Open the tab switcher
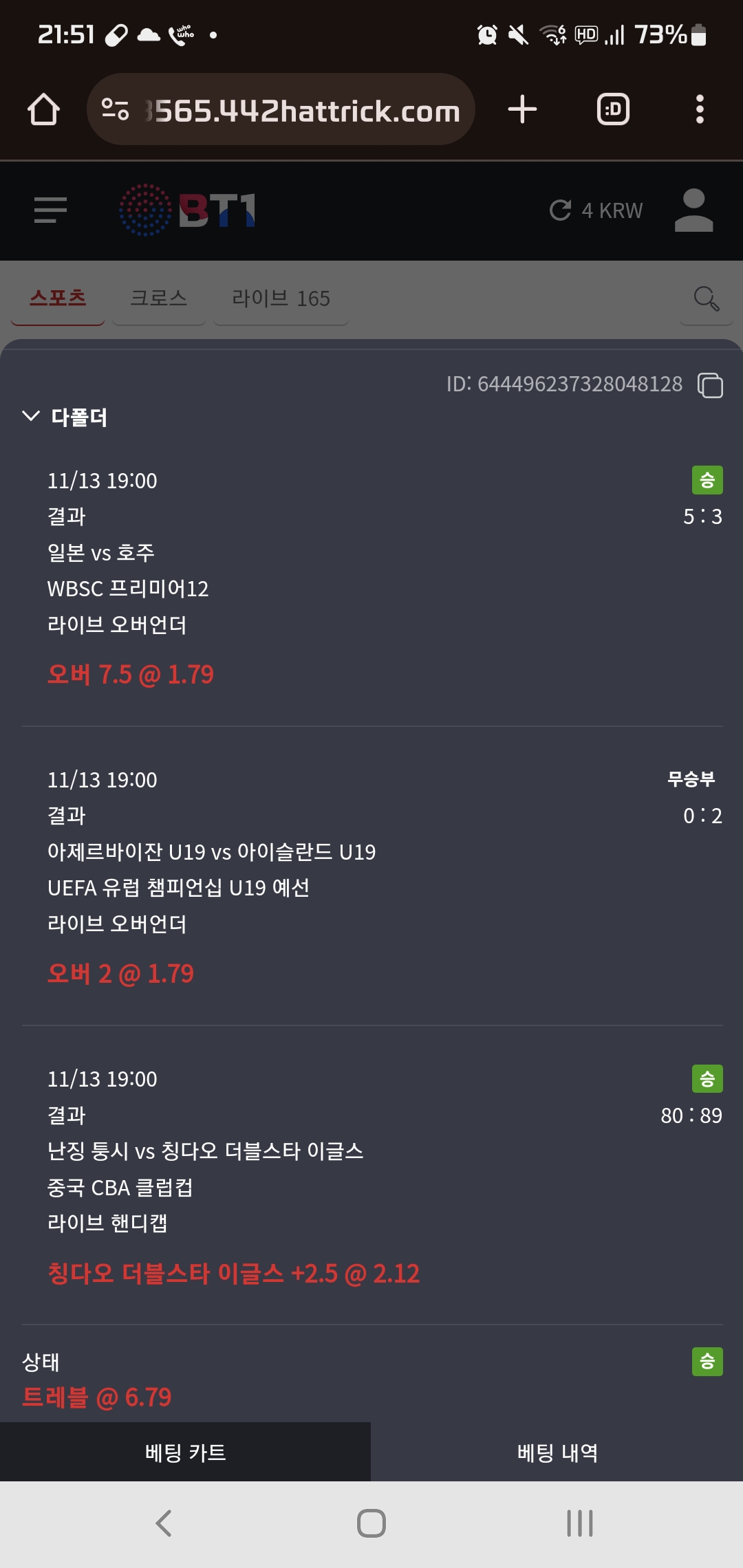The image size is (743, 1568). [x=612, y=109]
